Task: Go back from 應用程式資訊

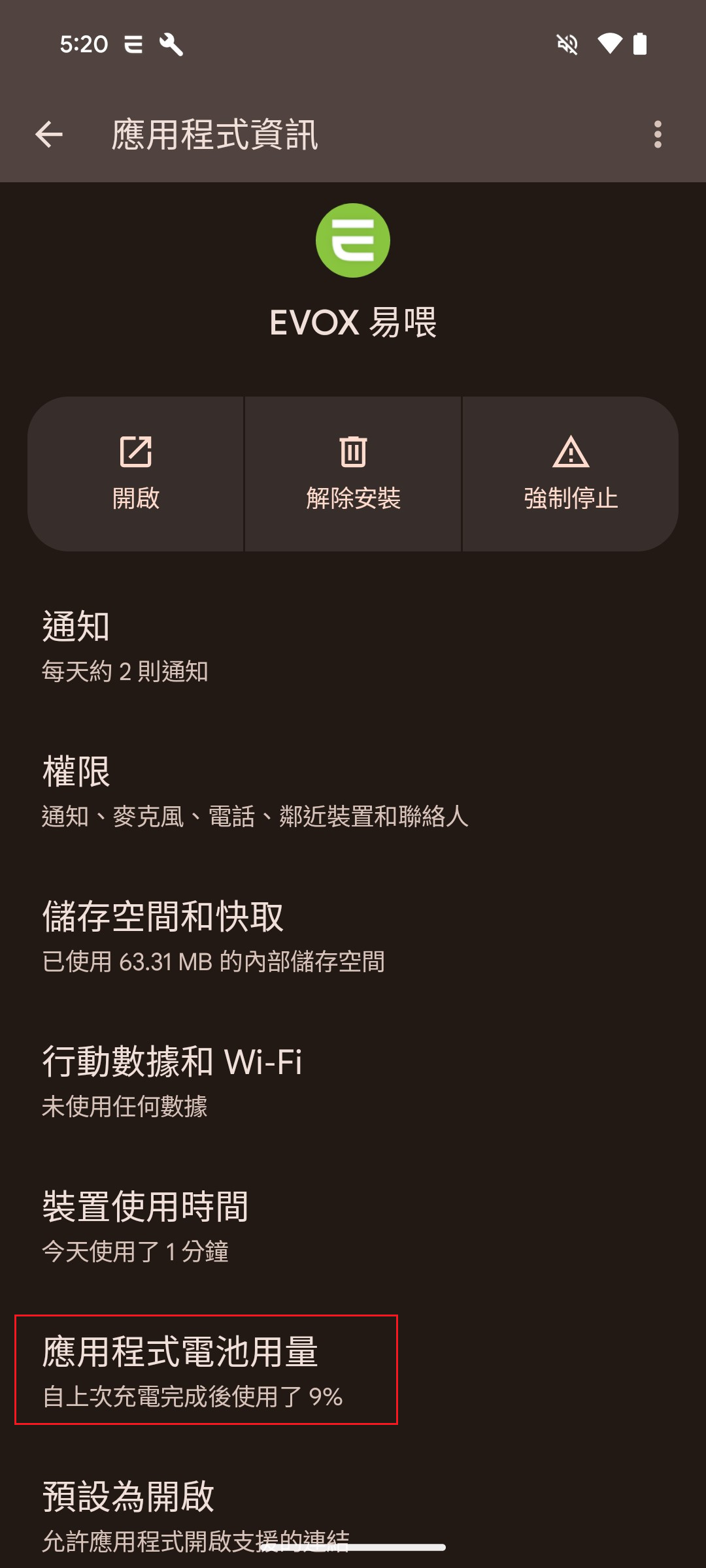Action: tap(49, 135)
